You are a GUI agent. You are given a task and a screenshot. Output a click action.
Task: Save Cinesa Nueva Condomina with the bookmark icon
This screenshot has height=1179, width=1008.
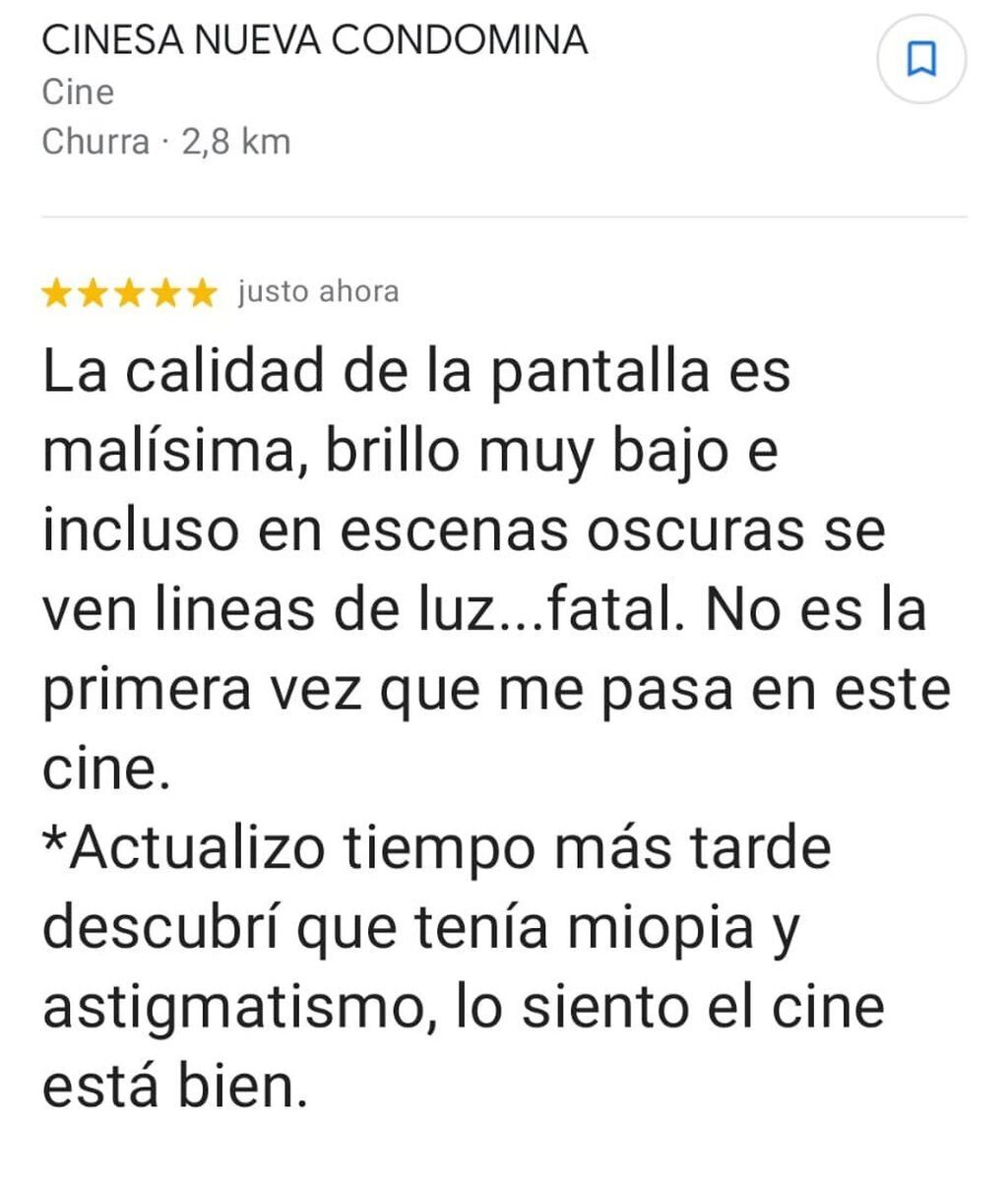(x=920, y=59)
